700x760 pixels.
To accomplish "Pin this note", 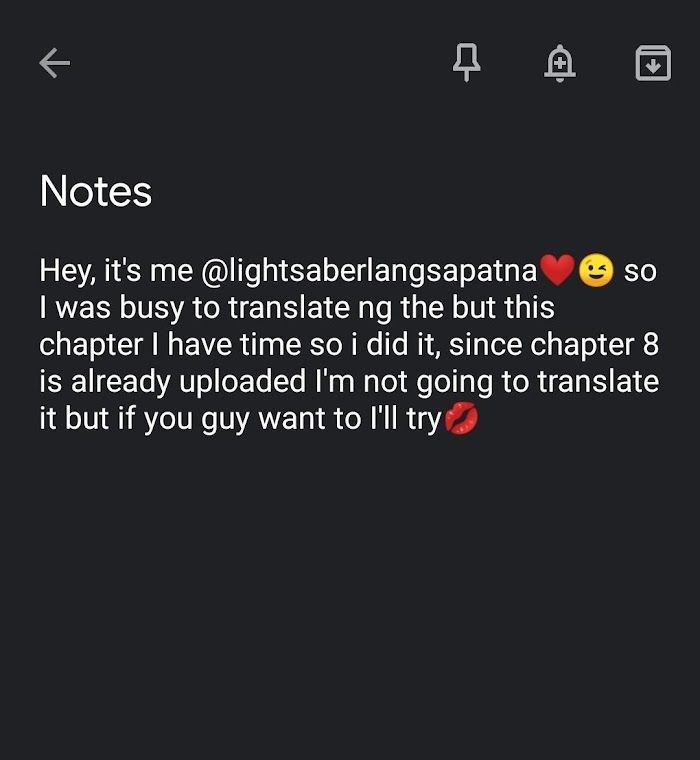I will (x=466, y=64).
